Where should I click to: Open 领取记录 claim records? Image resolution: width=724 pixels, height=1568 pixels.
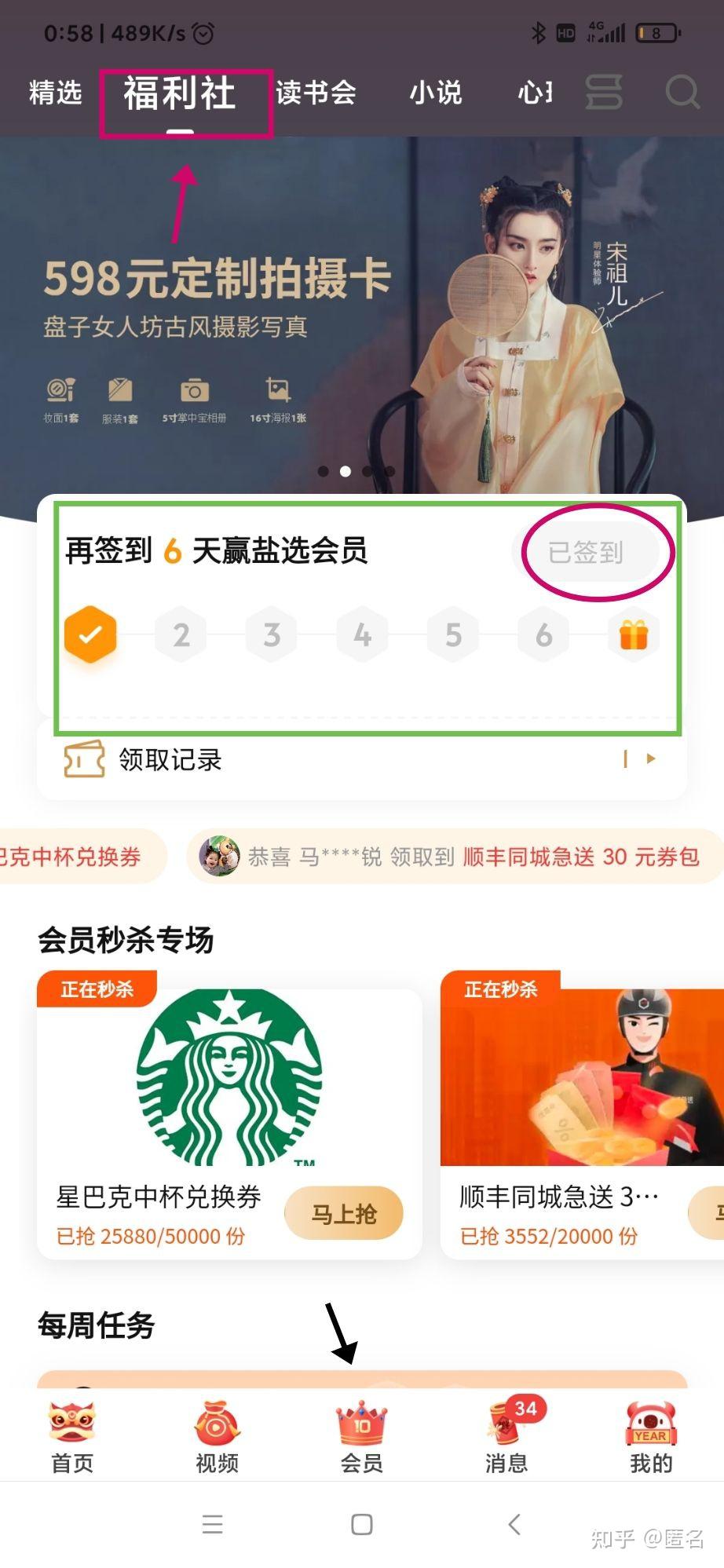coord(361,760)
